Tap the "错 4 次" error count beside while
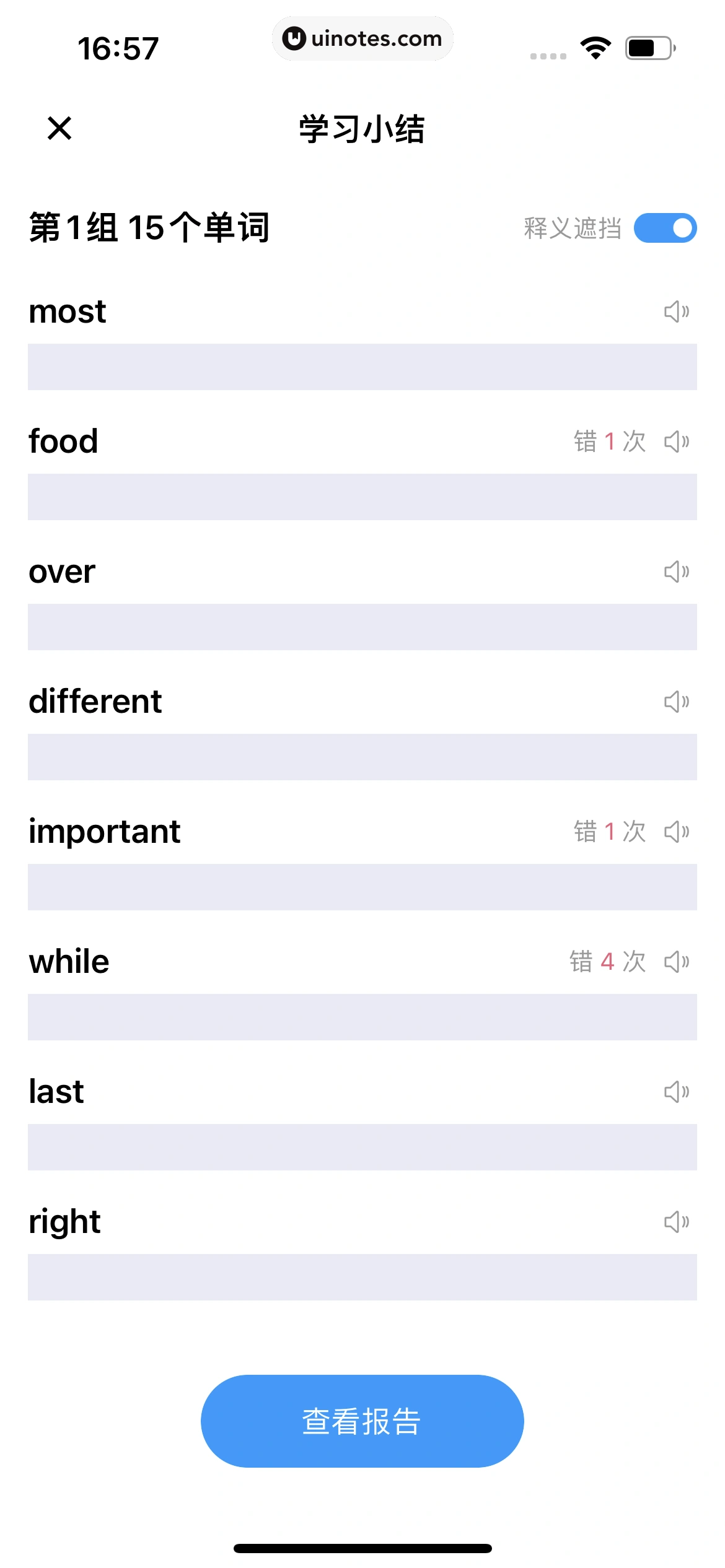Image resolution: width=725 pixels, height=1568 pixels. click(608, 961)
